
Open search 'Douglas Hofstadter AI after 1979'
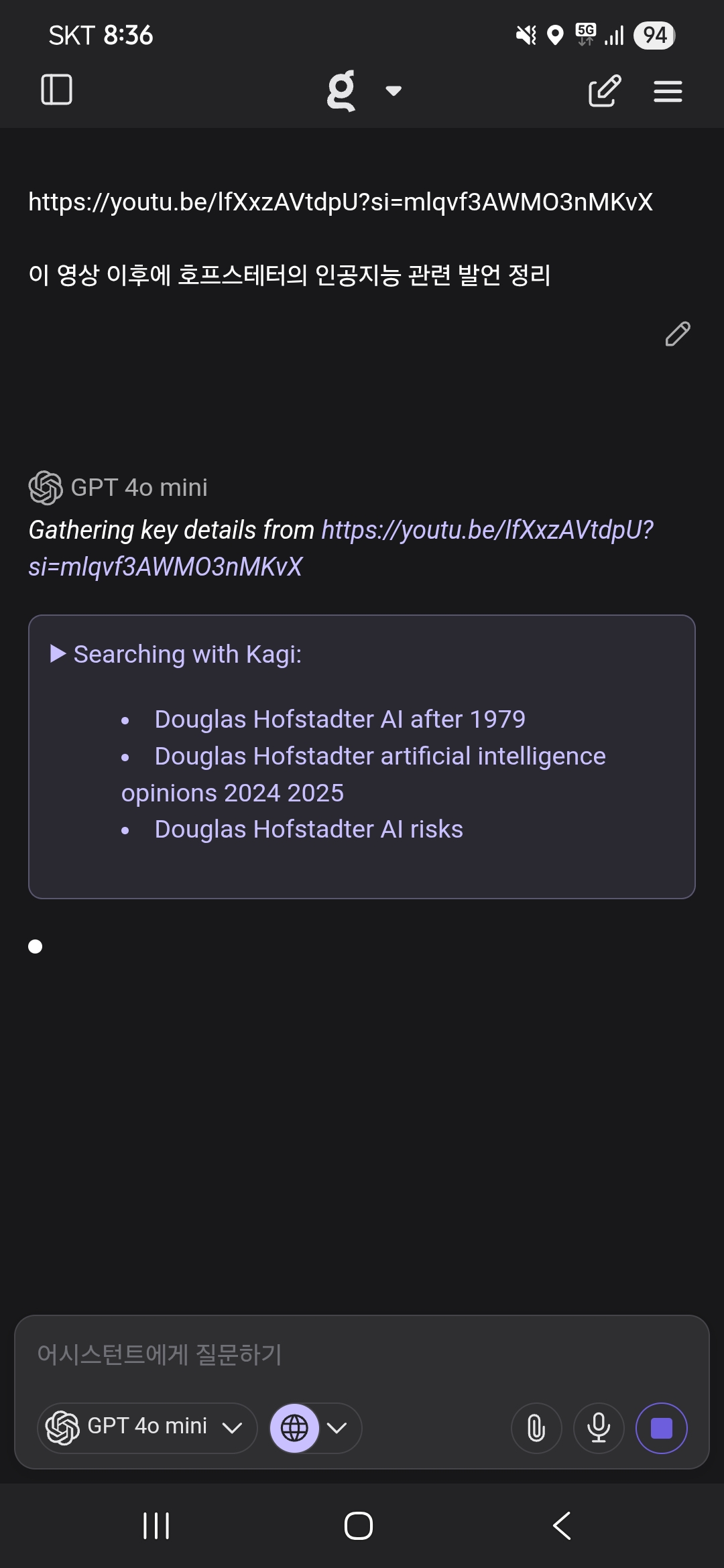point(339,719)
